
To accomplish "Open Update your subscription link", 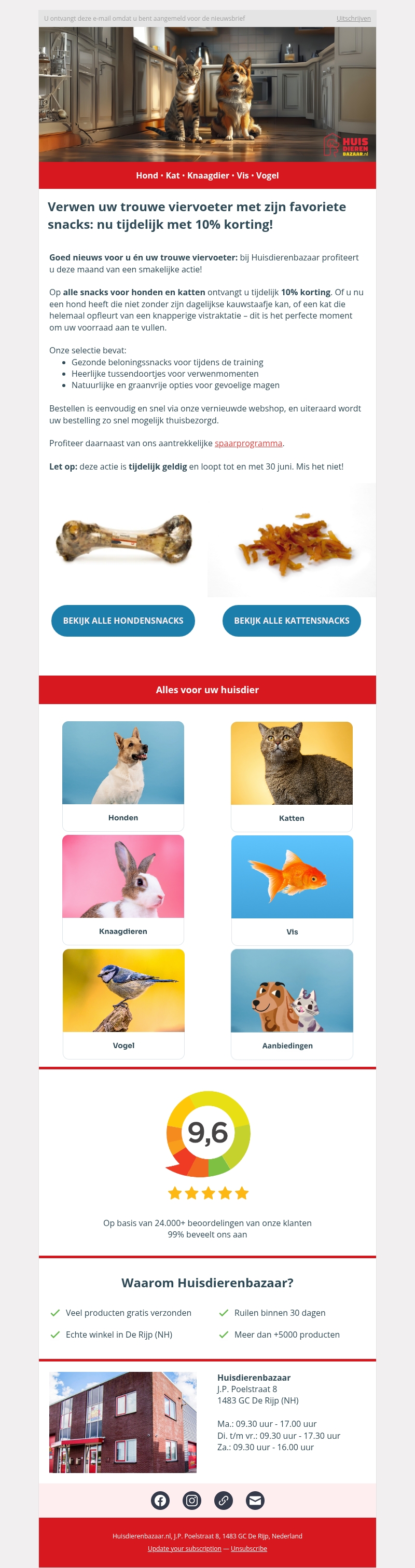I will click(184, 1548).
